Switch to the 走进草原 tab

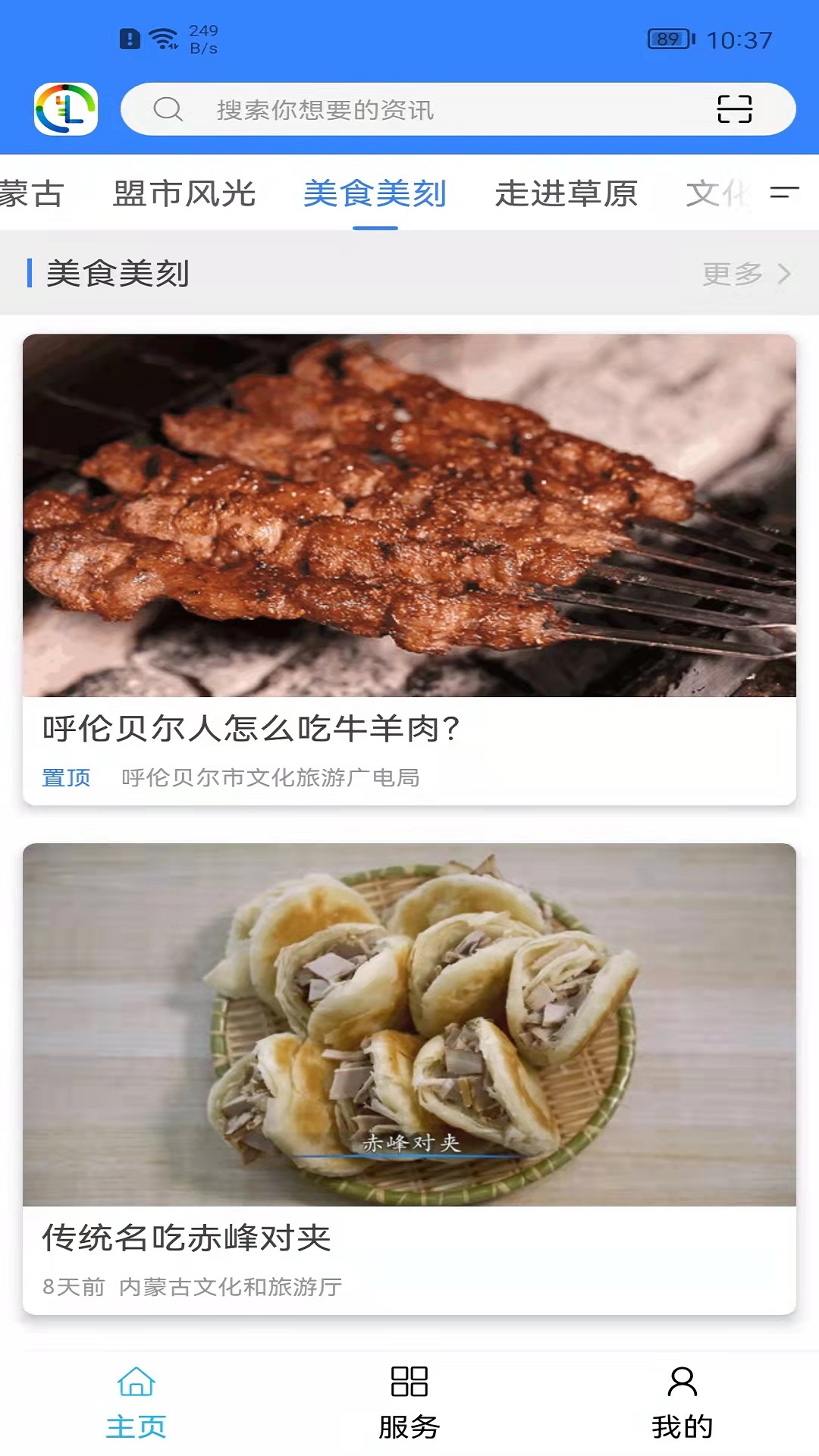click(x=566, y=193)
